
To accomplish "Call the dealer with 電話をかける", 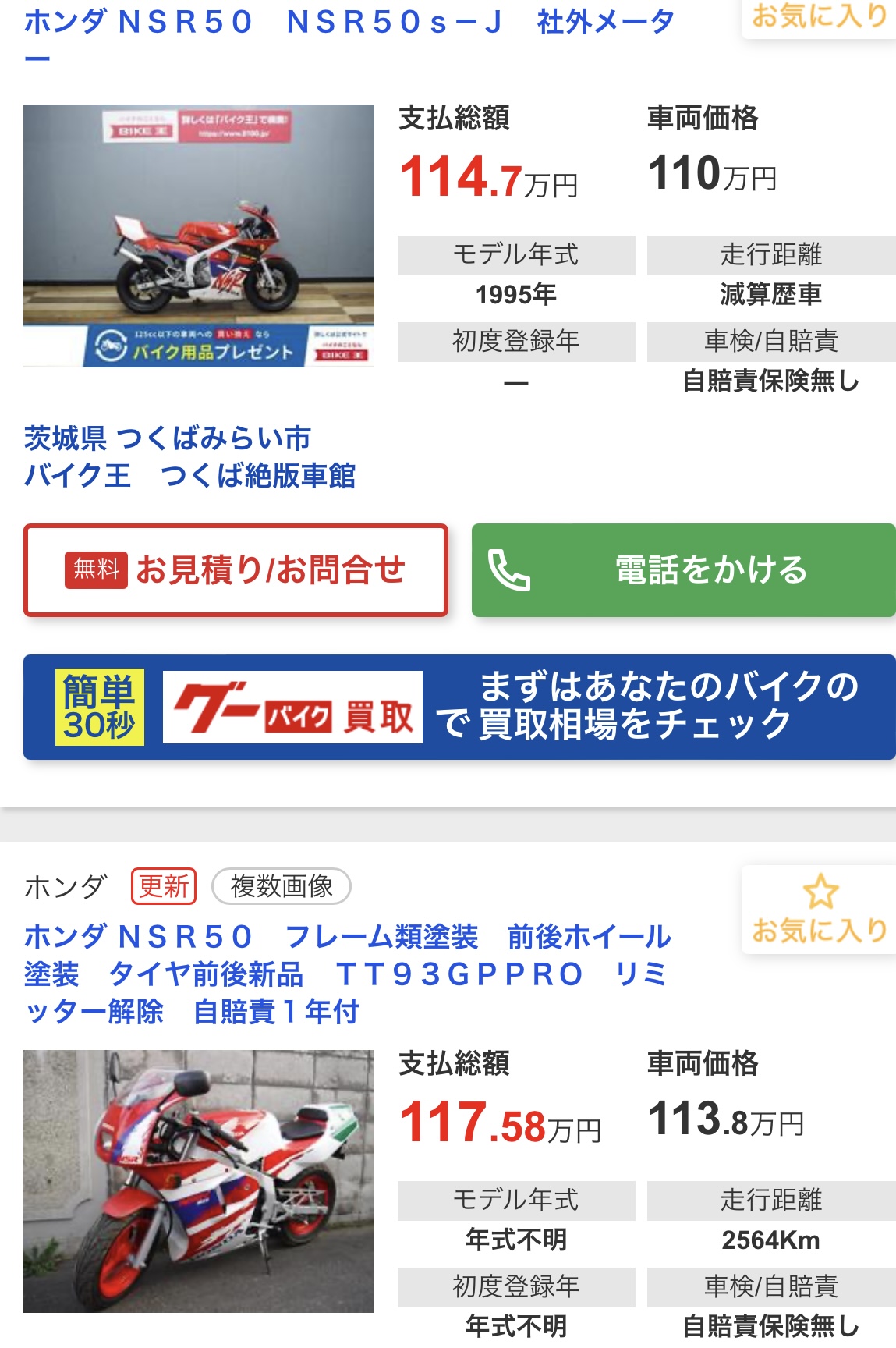I will point(683,570).
